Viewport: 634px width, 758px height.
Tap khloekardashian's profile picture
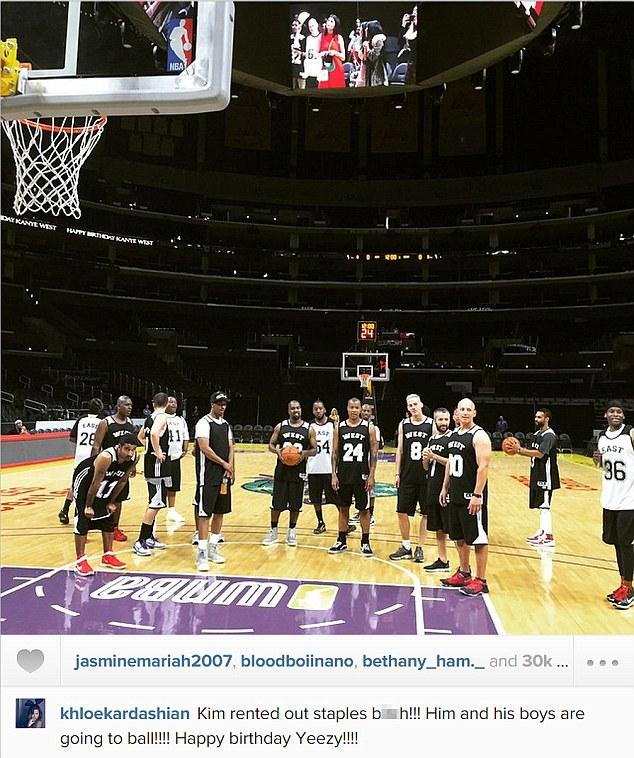point(30,713)
